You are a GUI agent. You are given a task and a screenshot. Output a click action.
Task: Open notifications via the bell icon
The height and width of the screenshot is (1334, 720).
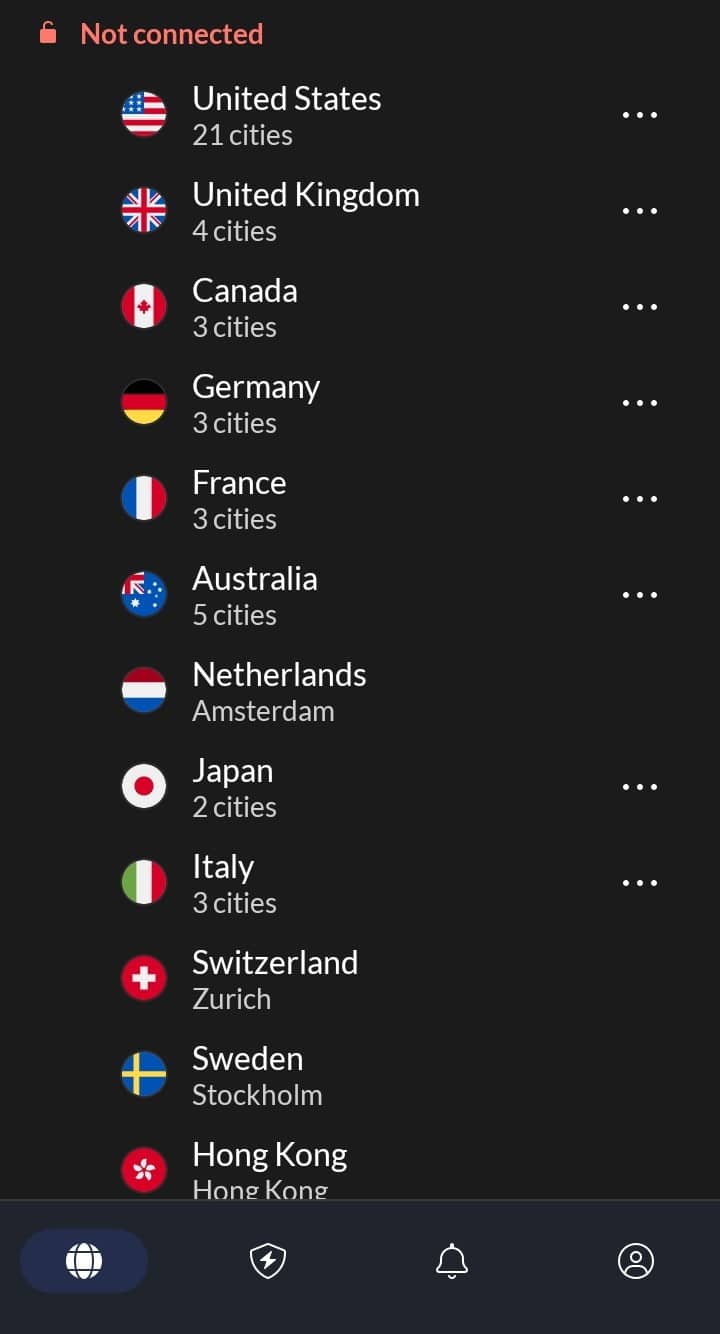coord(452,1261)
